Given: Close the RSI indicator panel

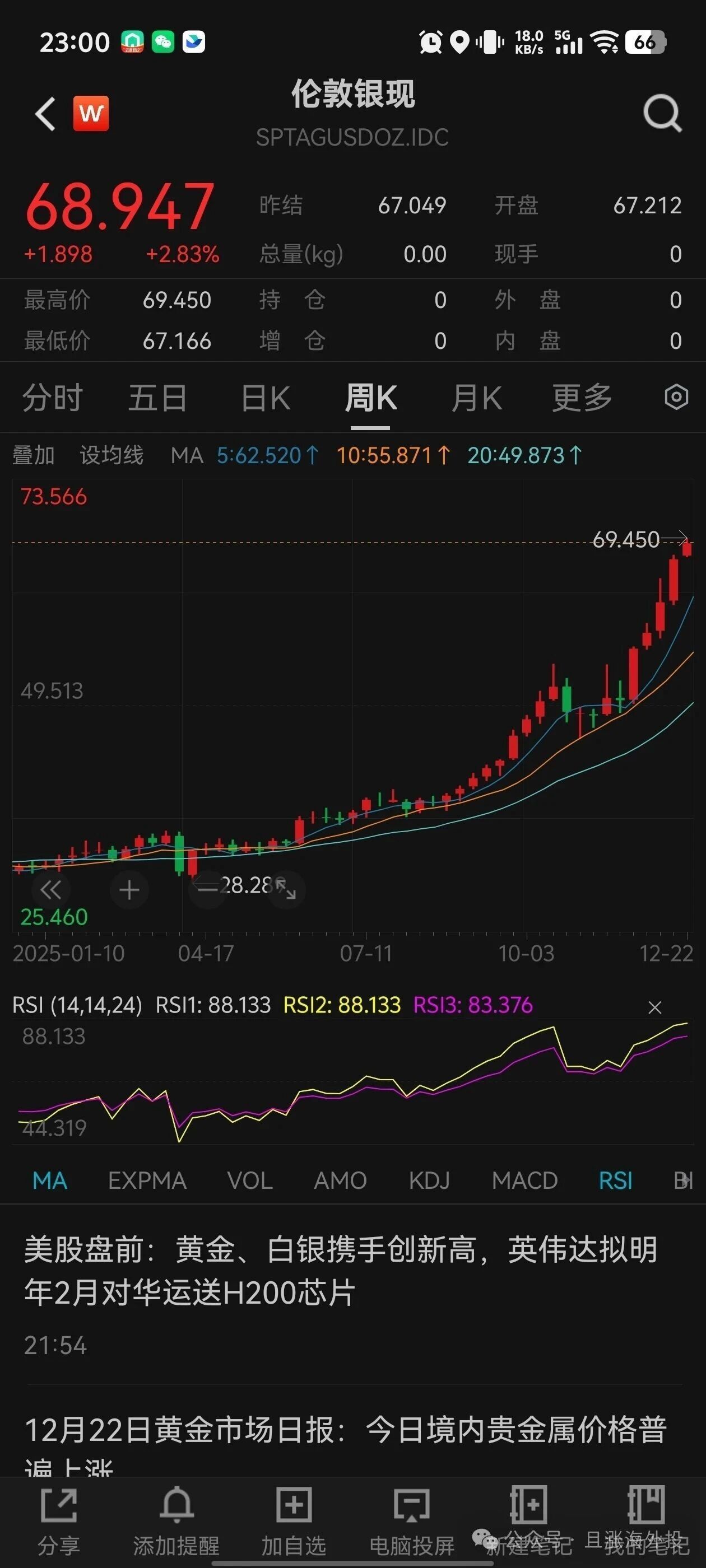Looking at the screenshot, I should 655,1007.
